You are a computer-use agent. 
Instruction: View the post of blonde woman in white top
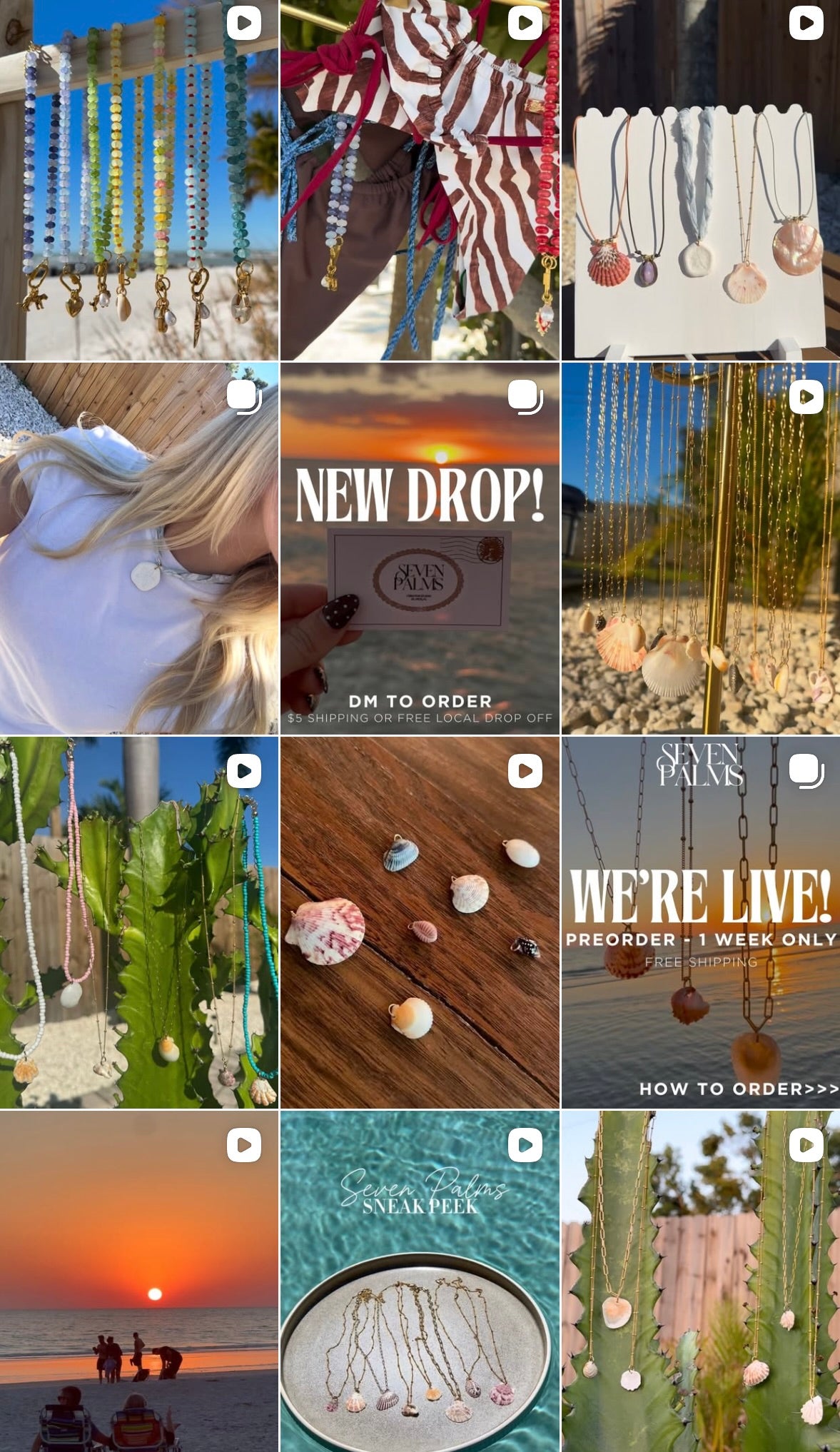(138, 548)
